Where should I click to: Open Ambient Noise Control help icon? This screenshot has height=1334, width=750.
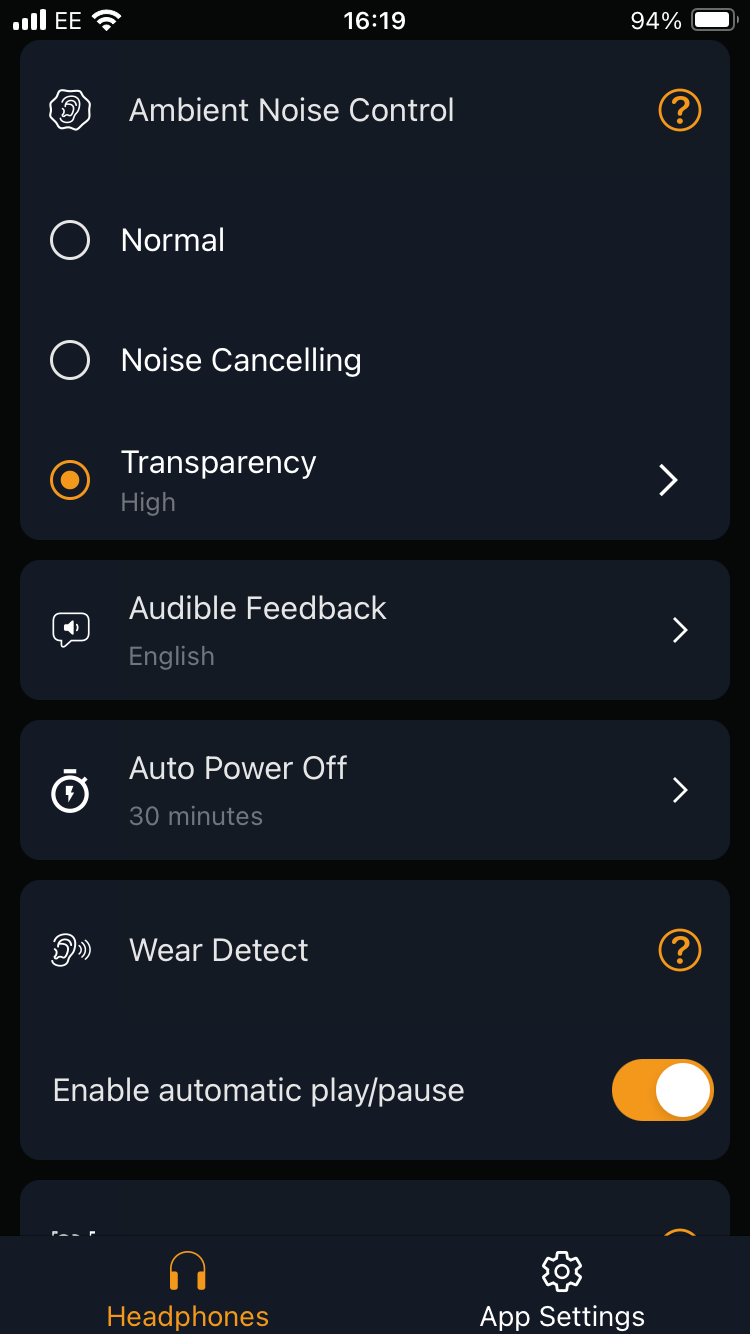[680, 110]
